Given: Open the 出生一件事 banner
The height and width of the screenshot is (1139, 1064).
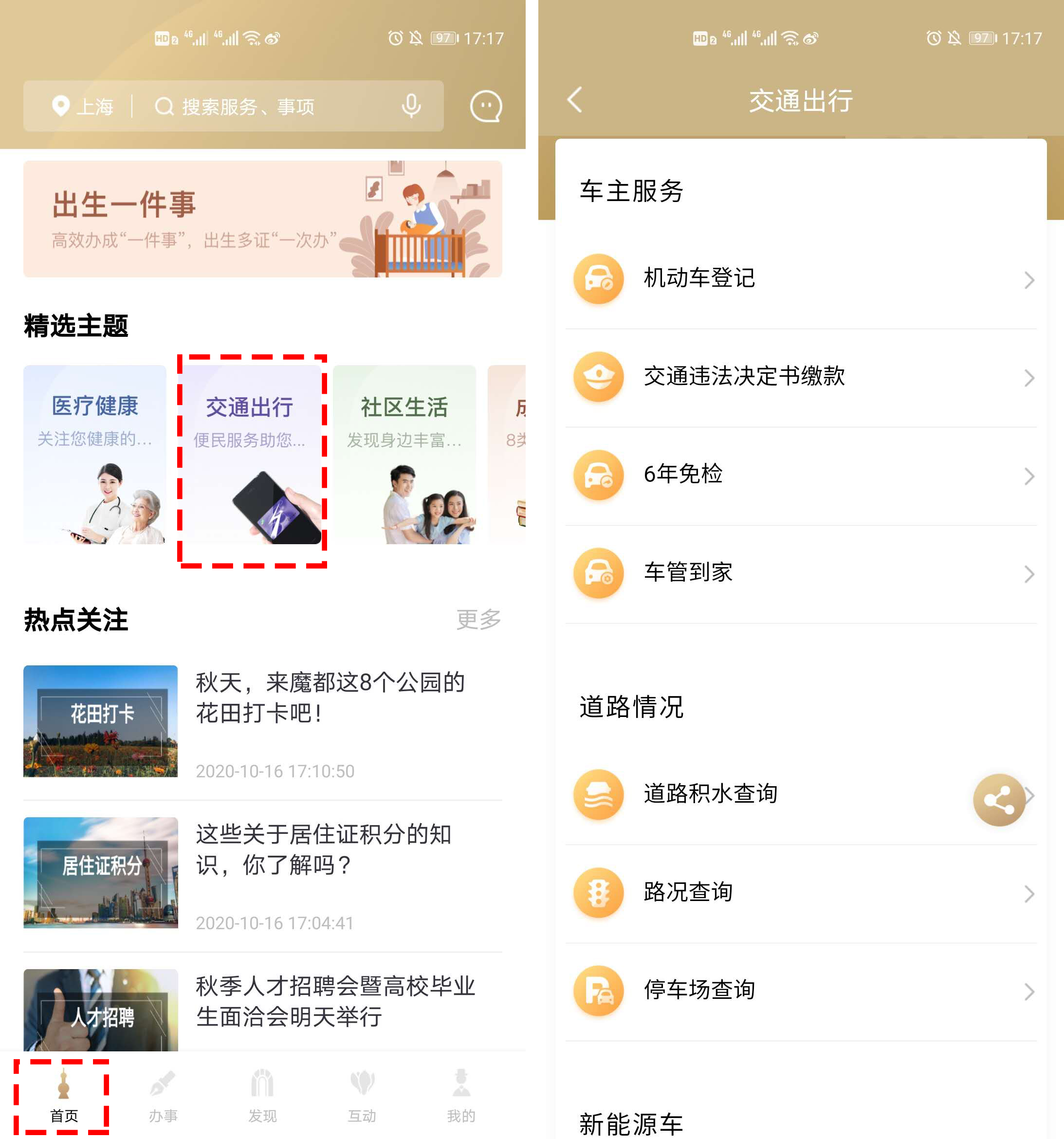Looking at the screenshot, I should [x=262, y=219].
